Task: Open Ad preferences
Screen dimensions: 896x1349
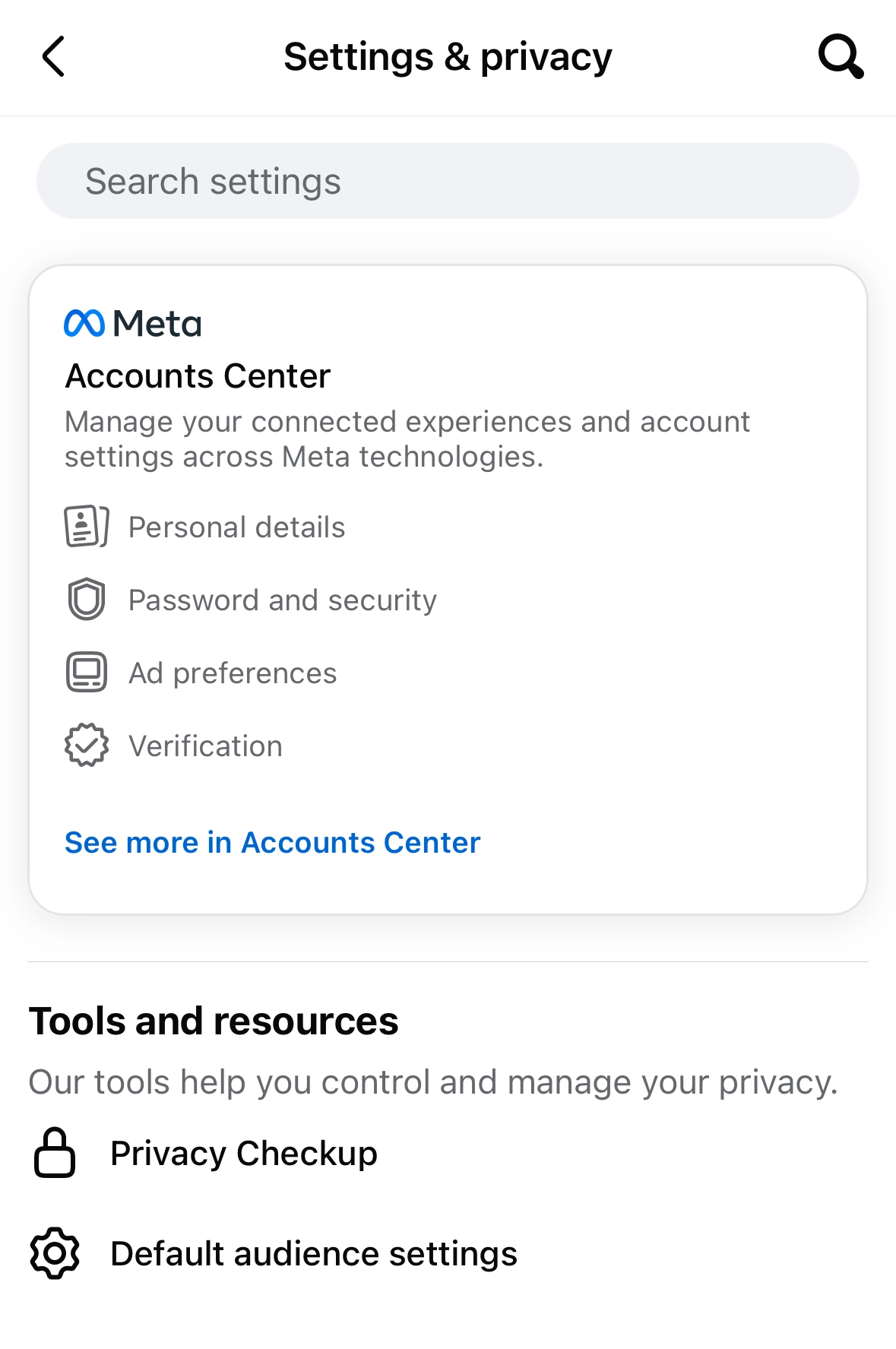Action: [x=232, y=673]
